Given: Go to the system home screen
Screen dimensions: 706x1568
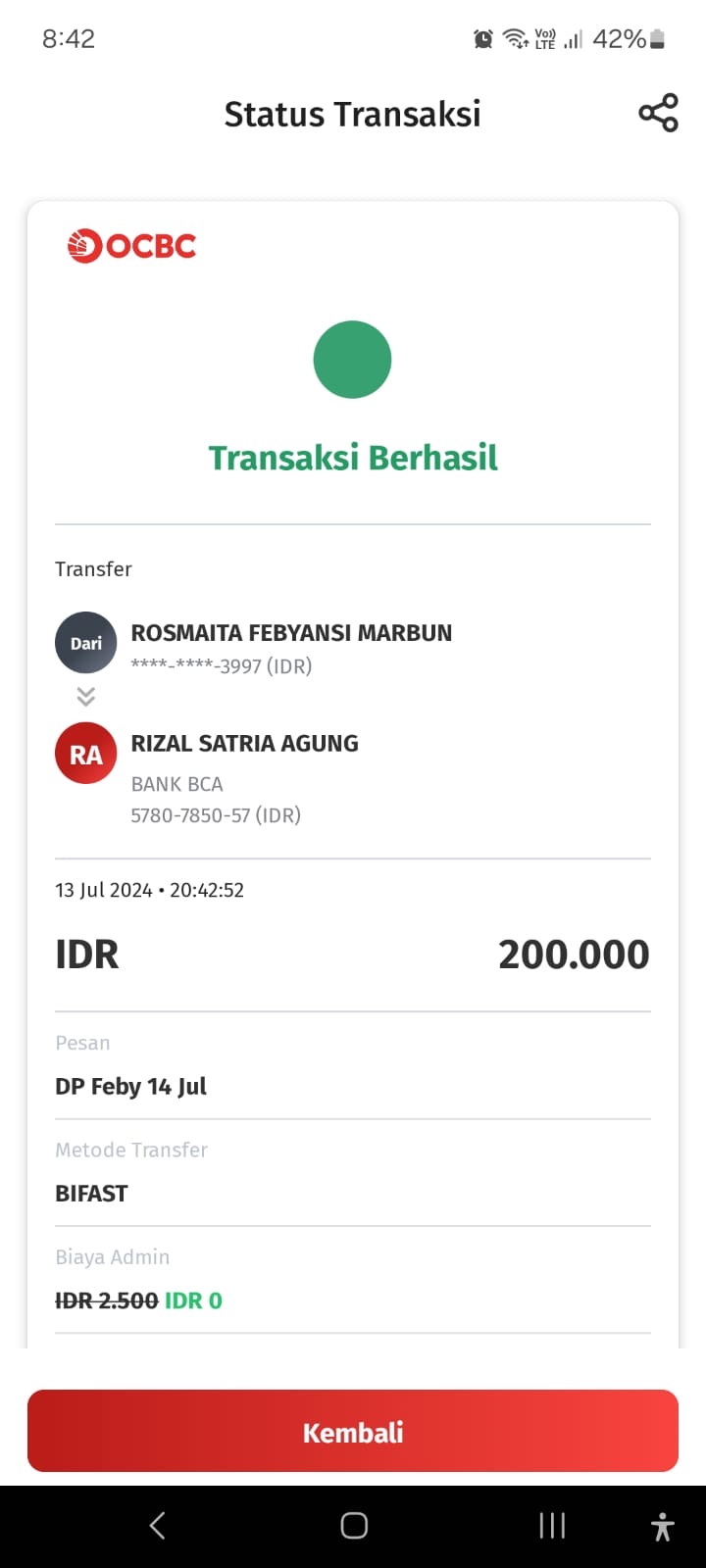Looking at the screenshot, I should (x=354, y=1525).
